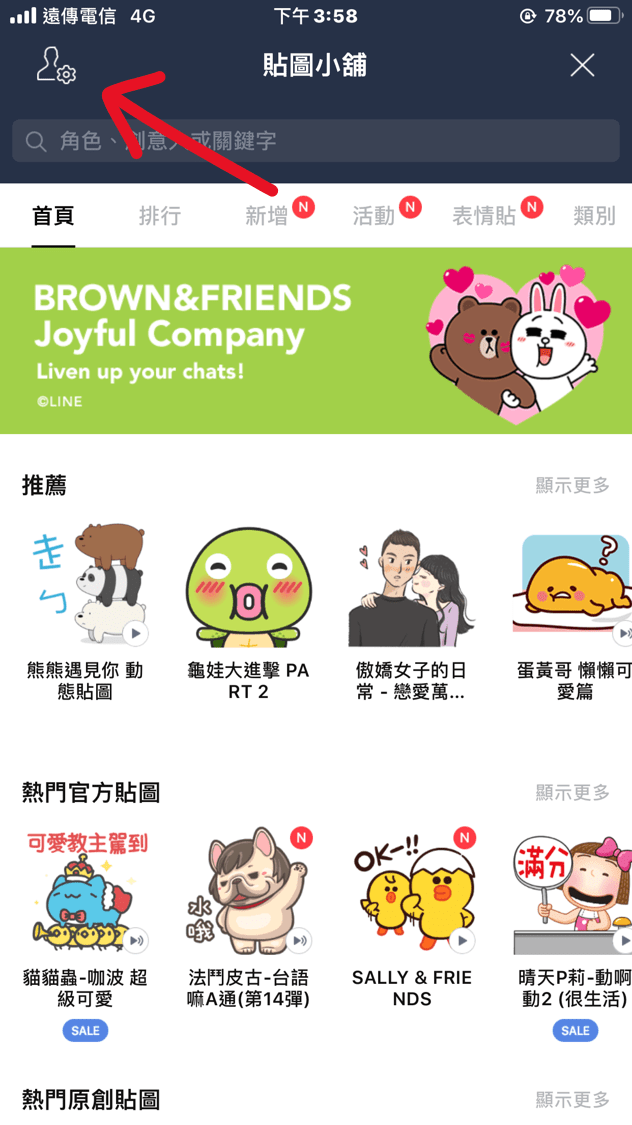Screen dimensions: 632x1125
Task: Switch to the 排行 tab
Action: point(160,215)
